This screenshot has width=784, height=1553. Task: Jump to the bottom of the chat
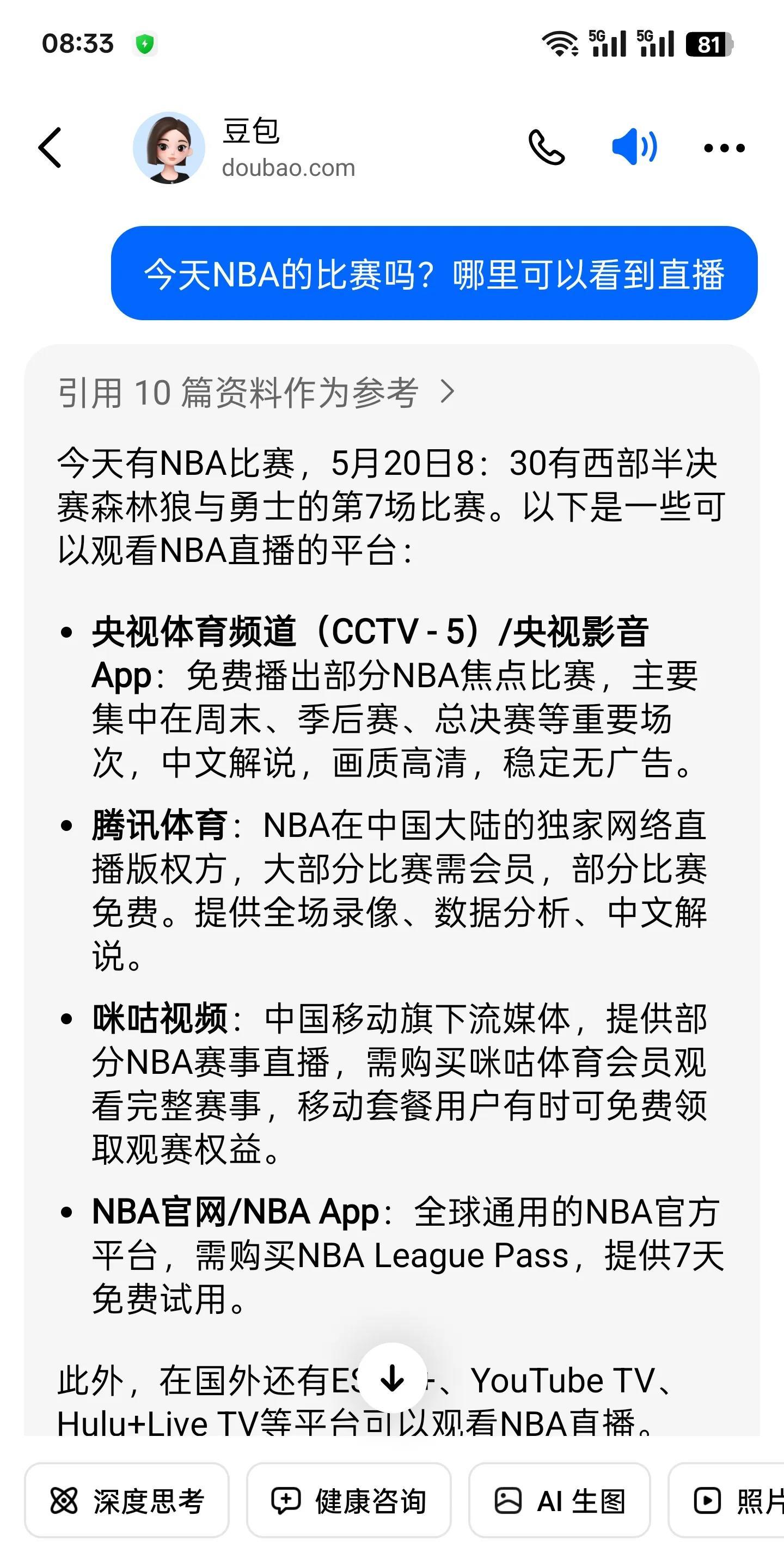click(x=393, y=1378)
